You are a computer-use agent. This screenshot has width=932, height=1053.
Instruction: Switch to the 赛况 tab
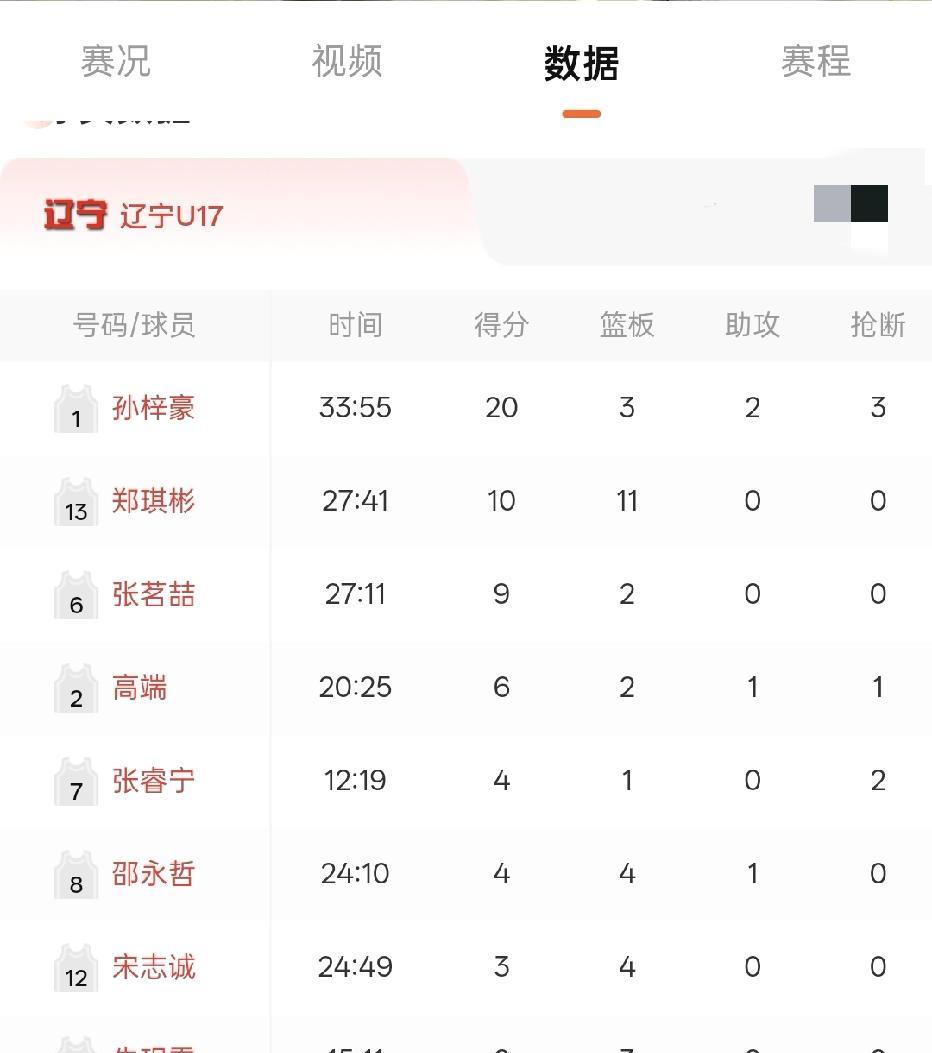click(x=115, y=62)
